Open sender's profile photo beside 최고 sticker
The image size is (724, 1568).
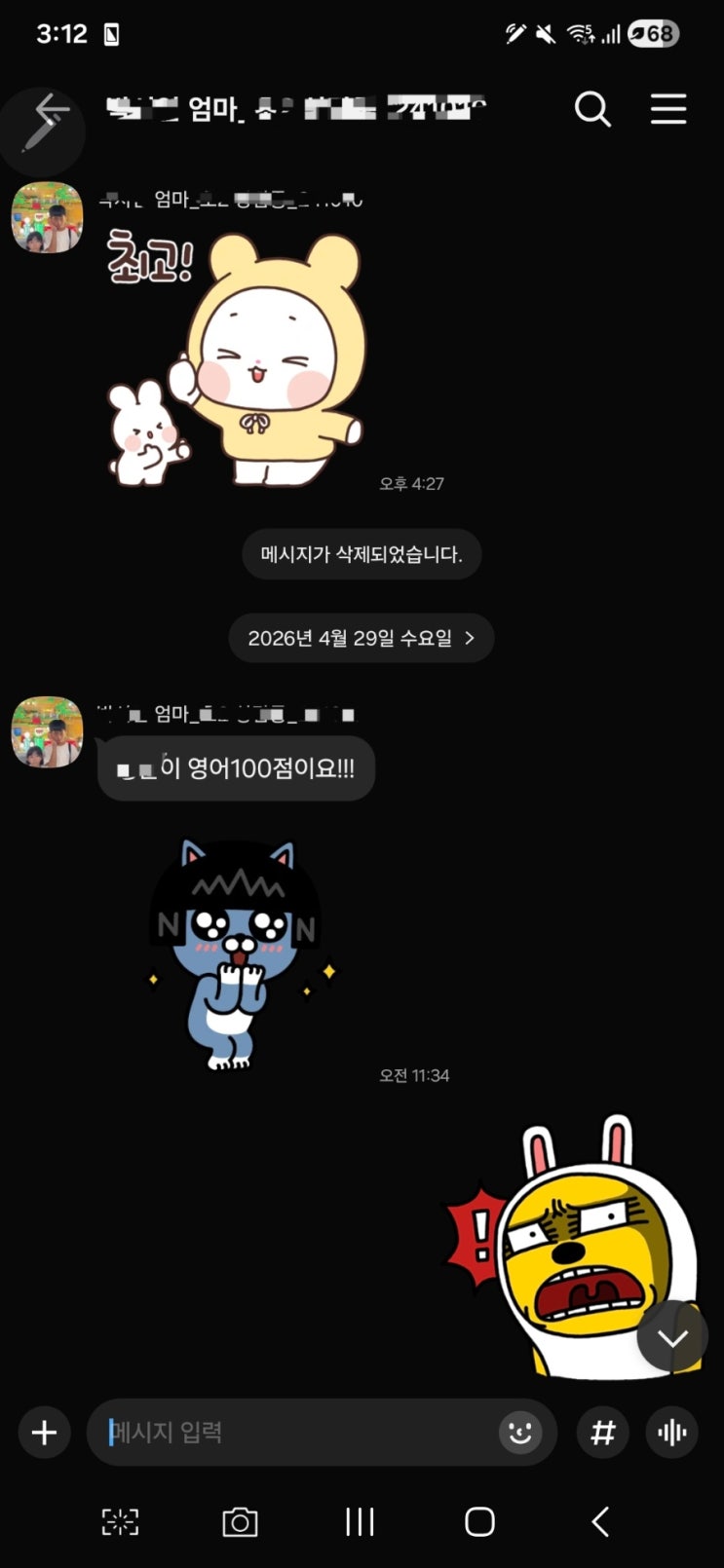(x=47, y=218)
